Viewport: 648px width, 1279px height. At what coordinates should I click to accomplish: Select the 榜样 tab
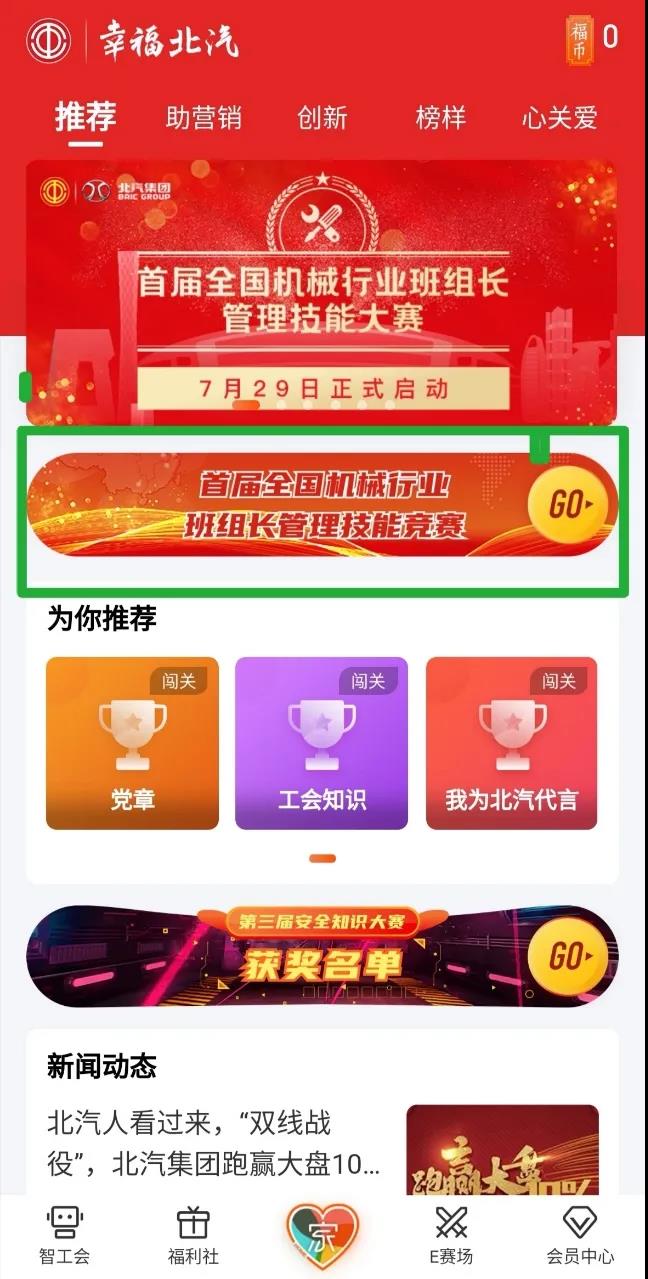(441, 118)
